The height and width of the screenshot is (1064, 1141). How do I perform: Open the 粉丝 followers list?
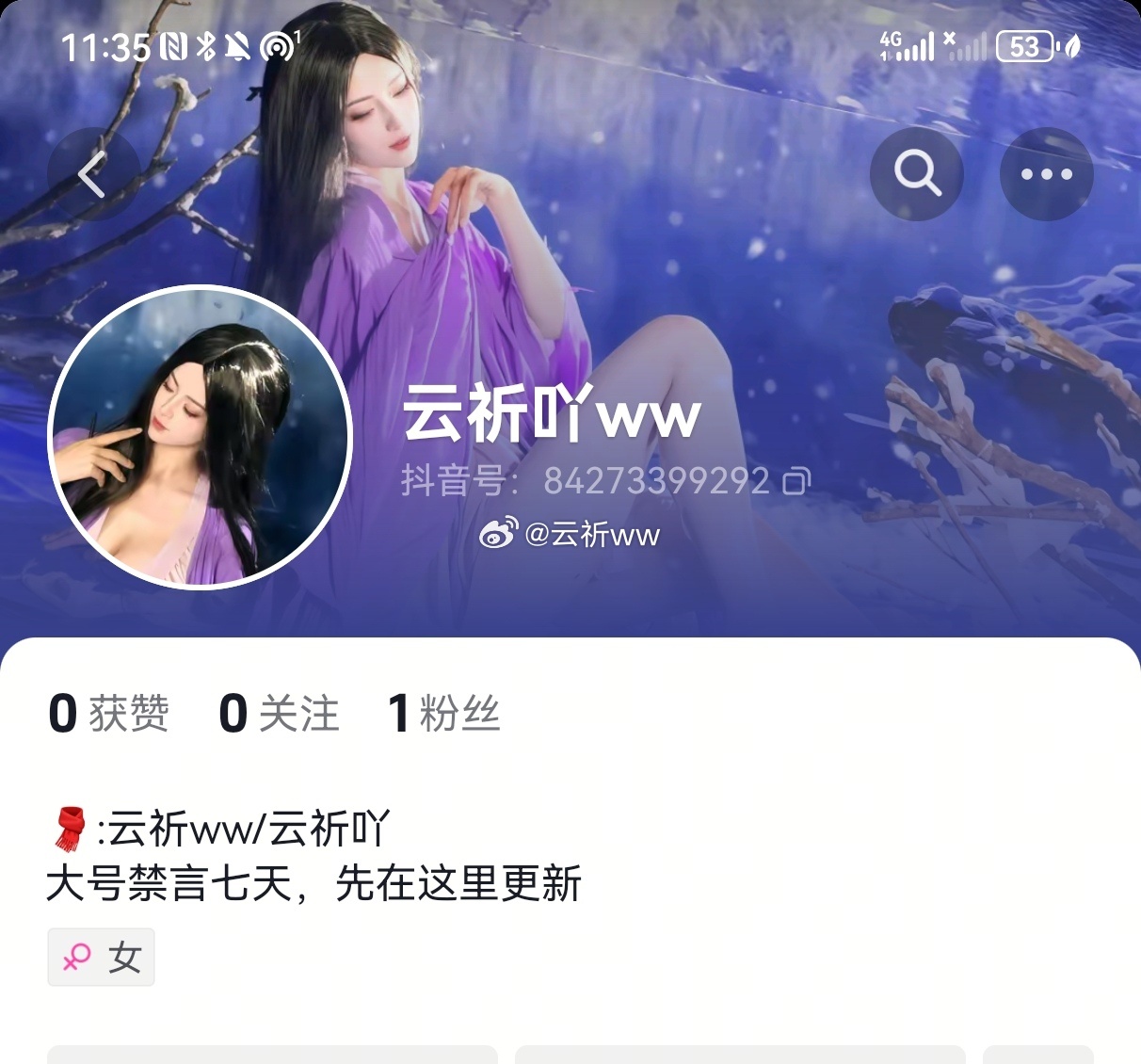[443, 713]
